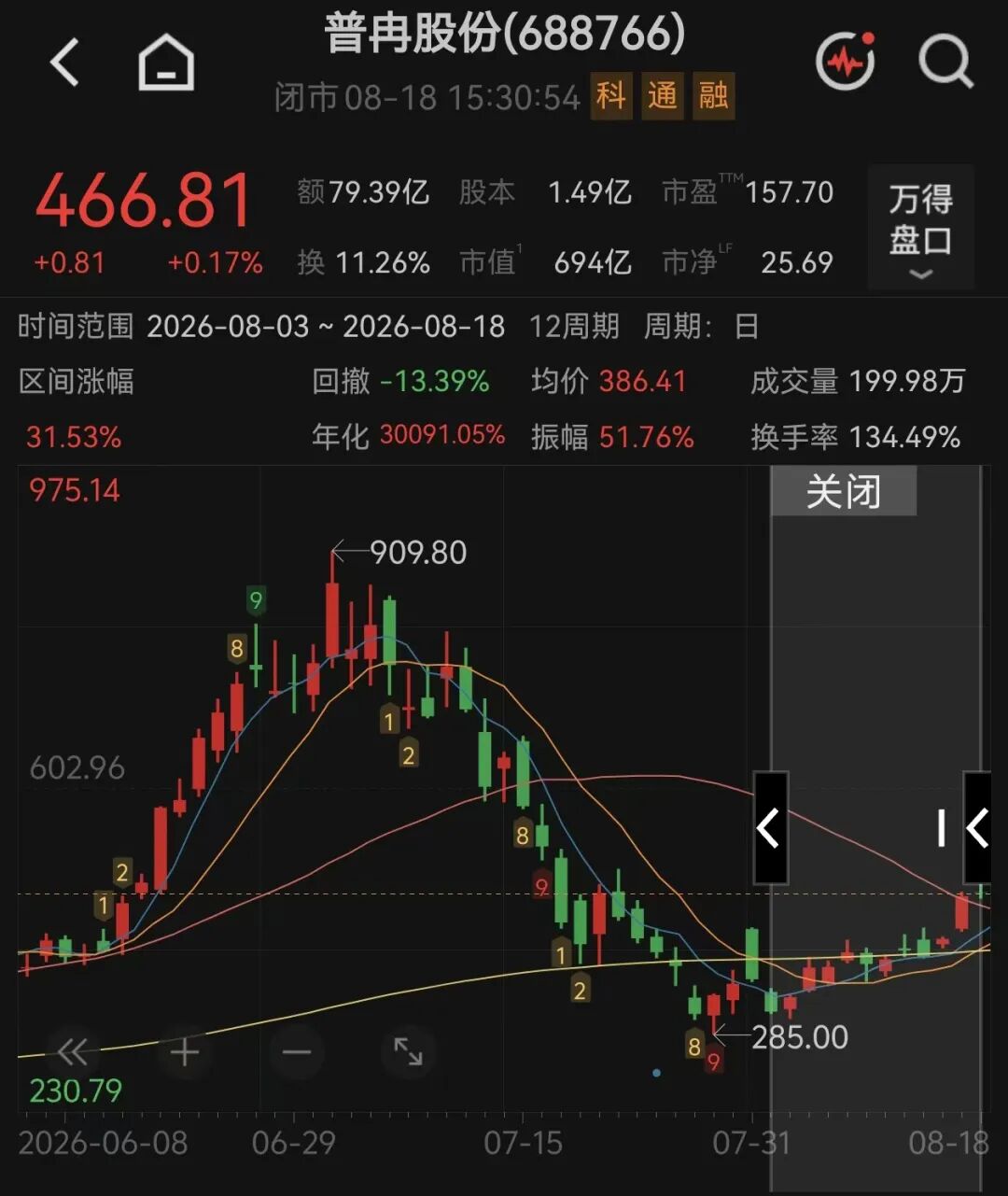Zoom in the chart with the plus button
Image resolution: width=1008 pixels, height=1196 pixels.
pyautogui.click(x=184, y=1052)
